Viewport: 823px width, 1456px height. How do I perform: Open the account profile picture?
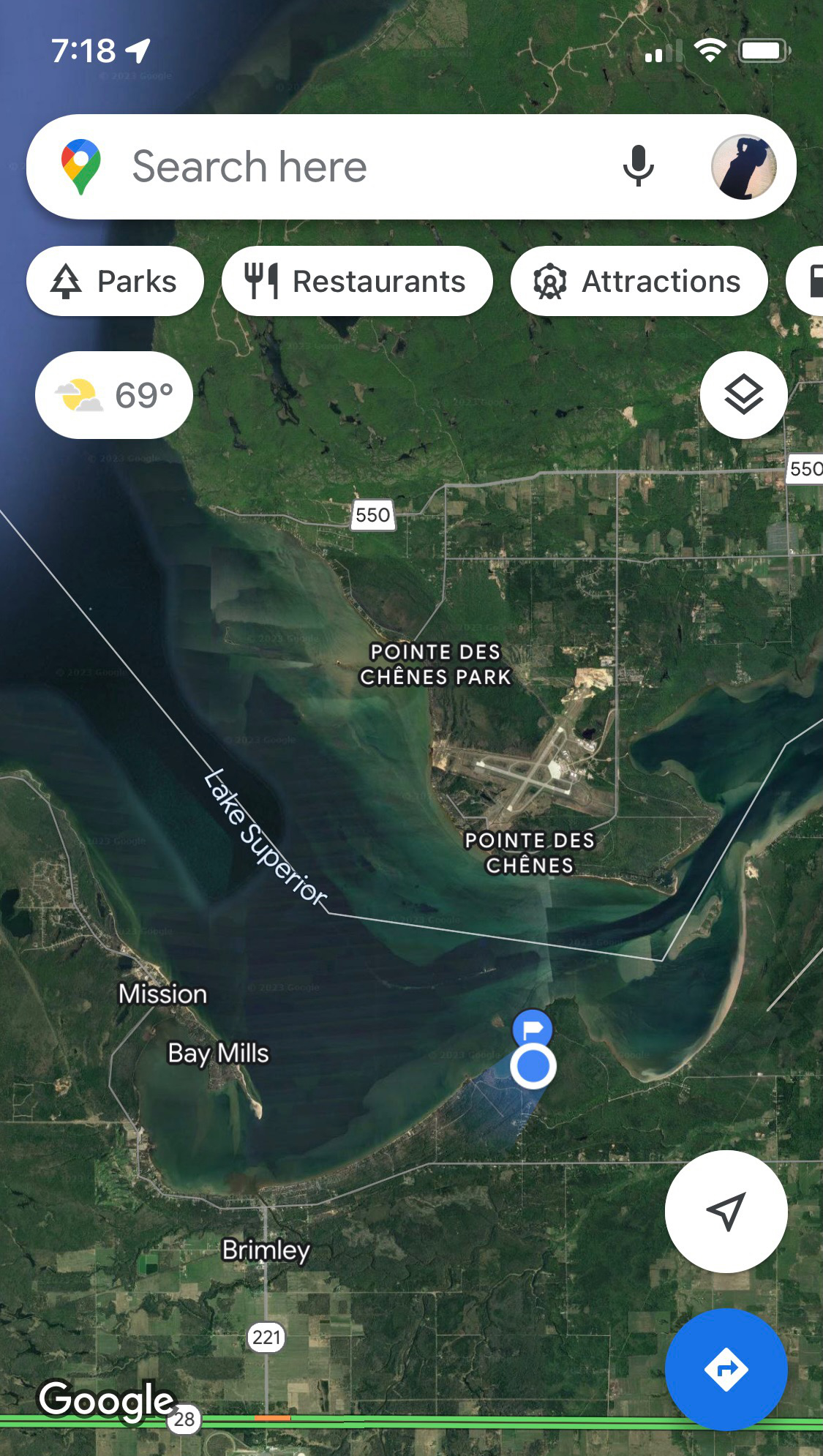(744, 167)
